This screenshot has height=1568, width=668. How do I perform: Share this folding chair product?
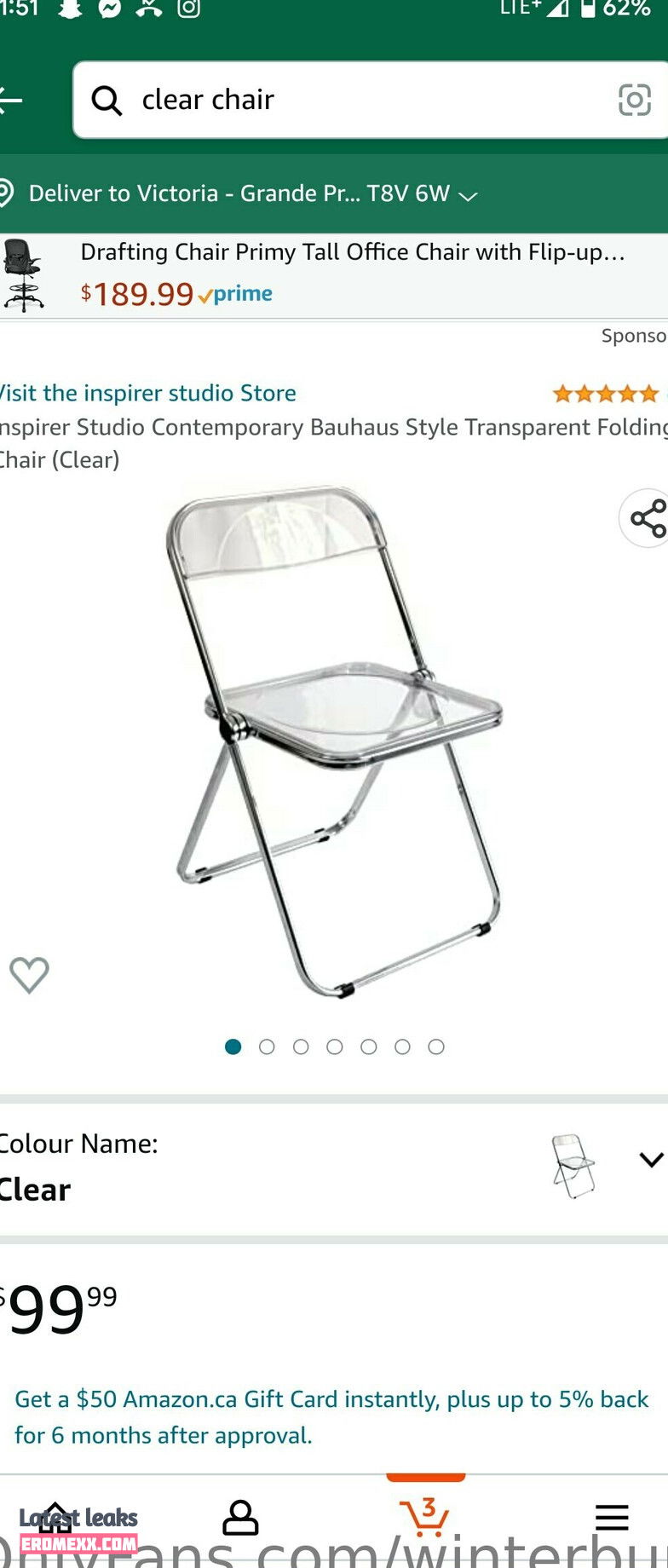coord(648,518)
